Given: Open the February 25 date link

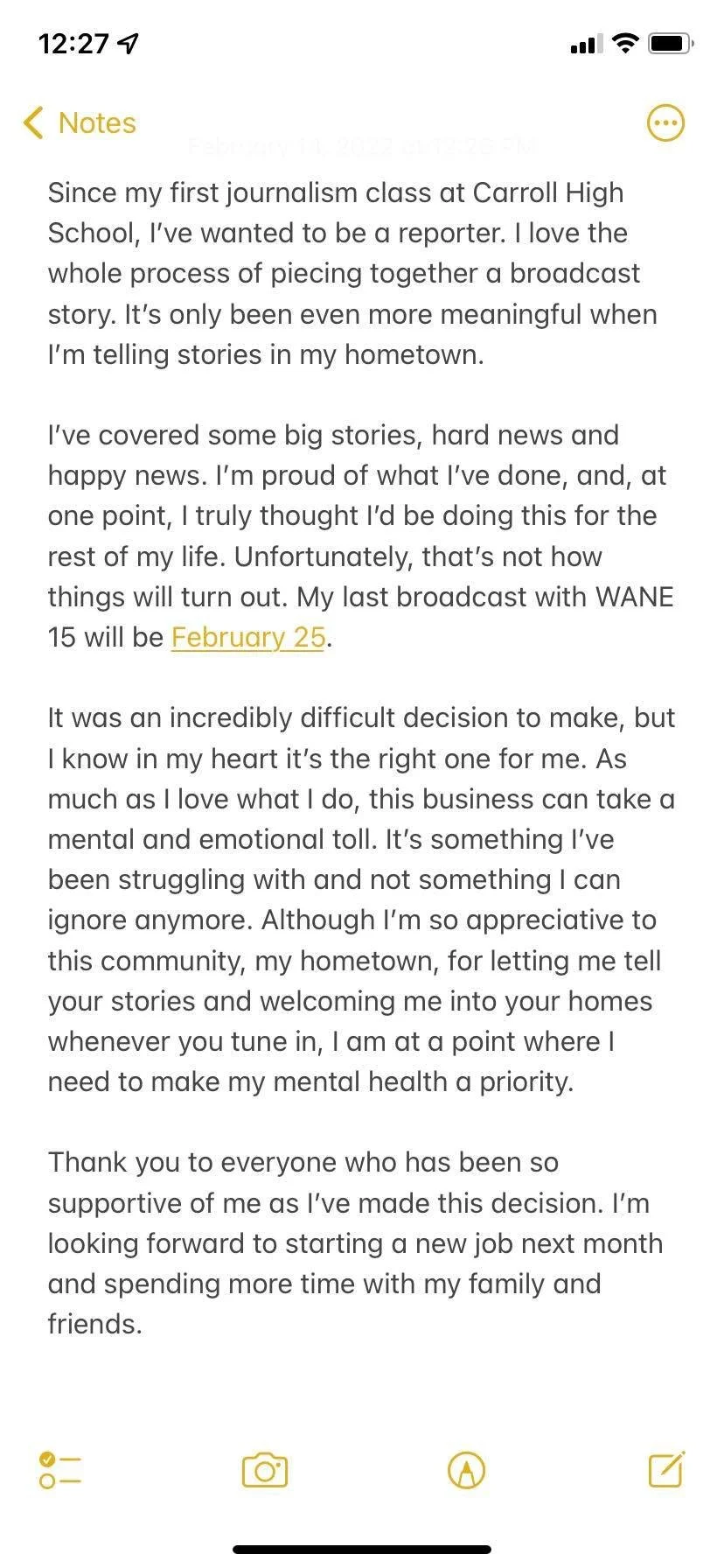Looking at the screenshot, I should [248, 638].
